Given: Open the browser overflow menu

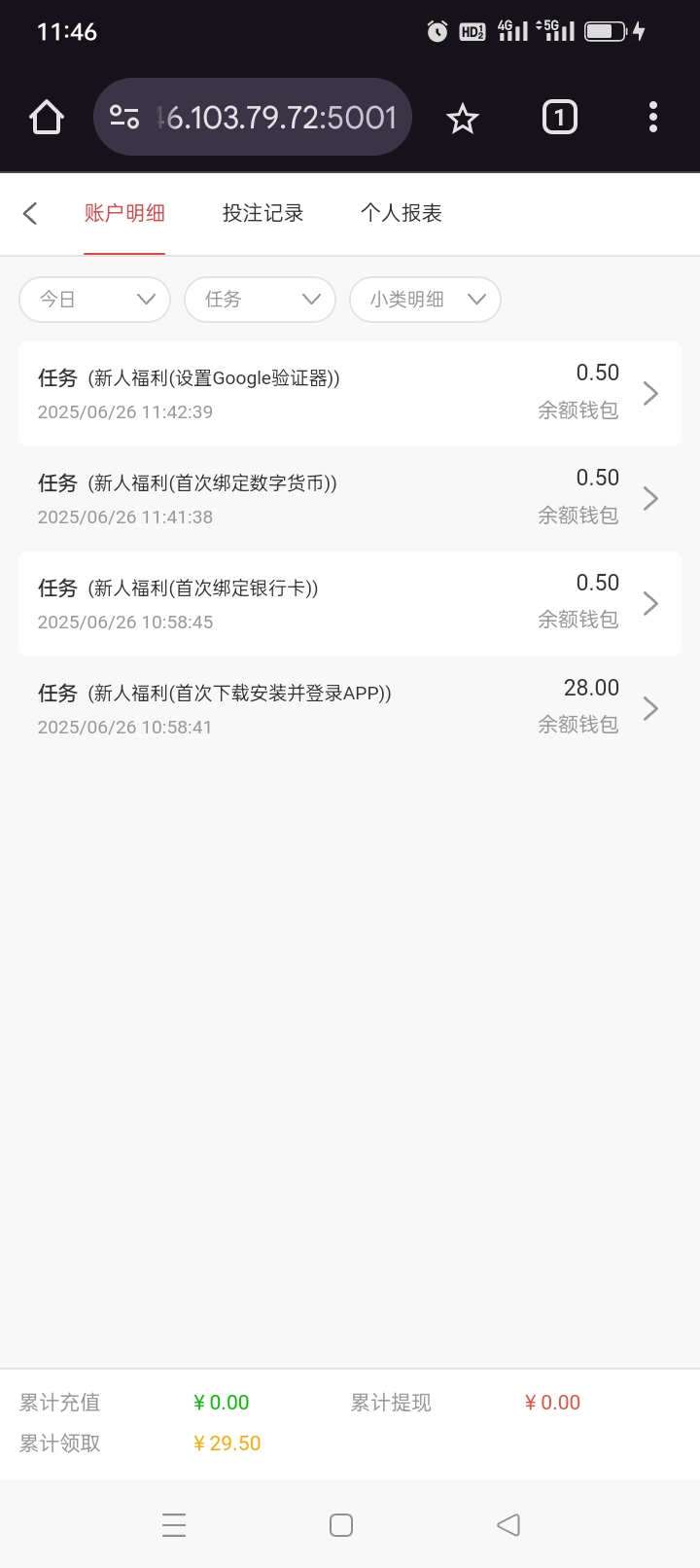Looking at the screenshot, I should pyautogui.click(x=653, y=118).
